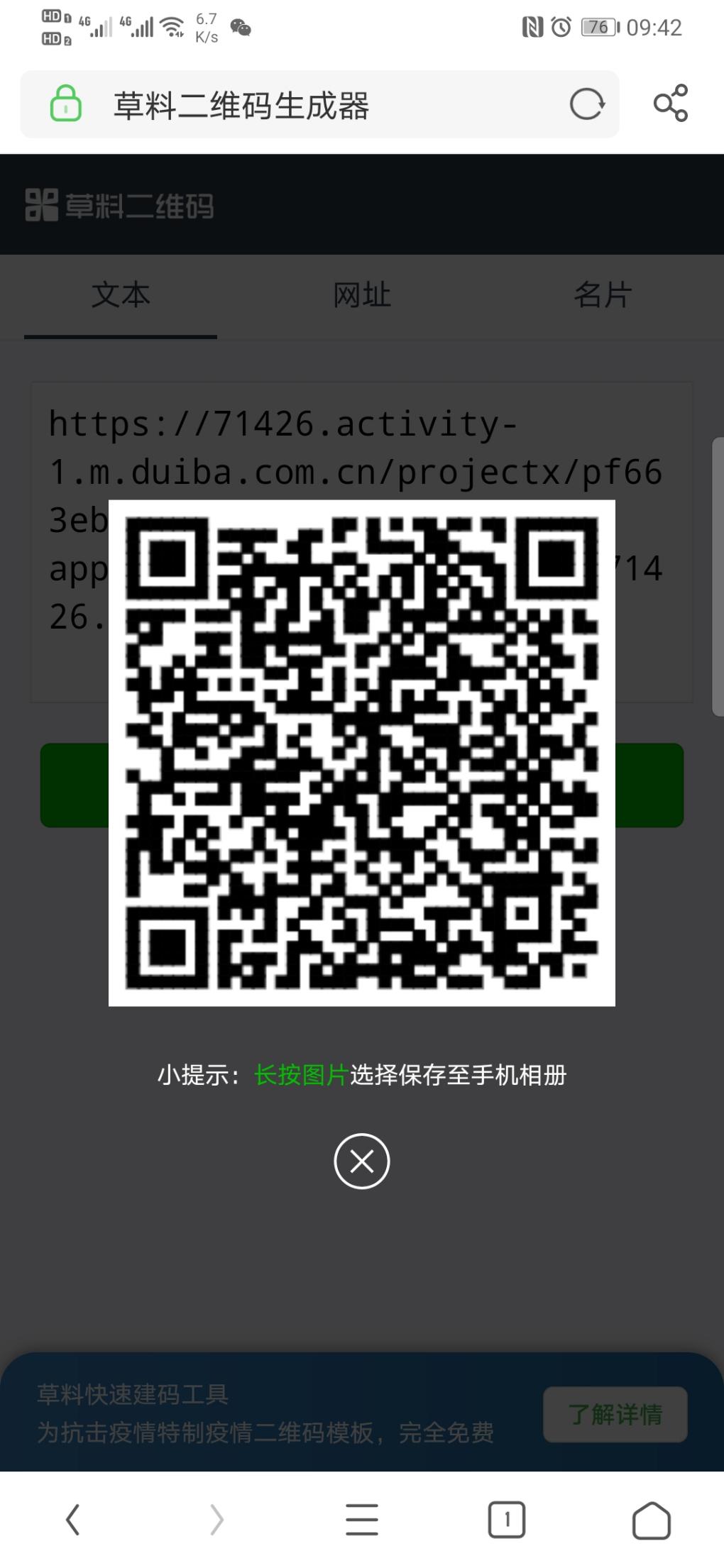Open the tab switcher
Viewport: 724px width, 1568px height.
[x=506, y=1520]
